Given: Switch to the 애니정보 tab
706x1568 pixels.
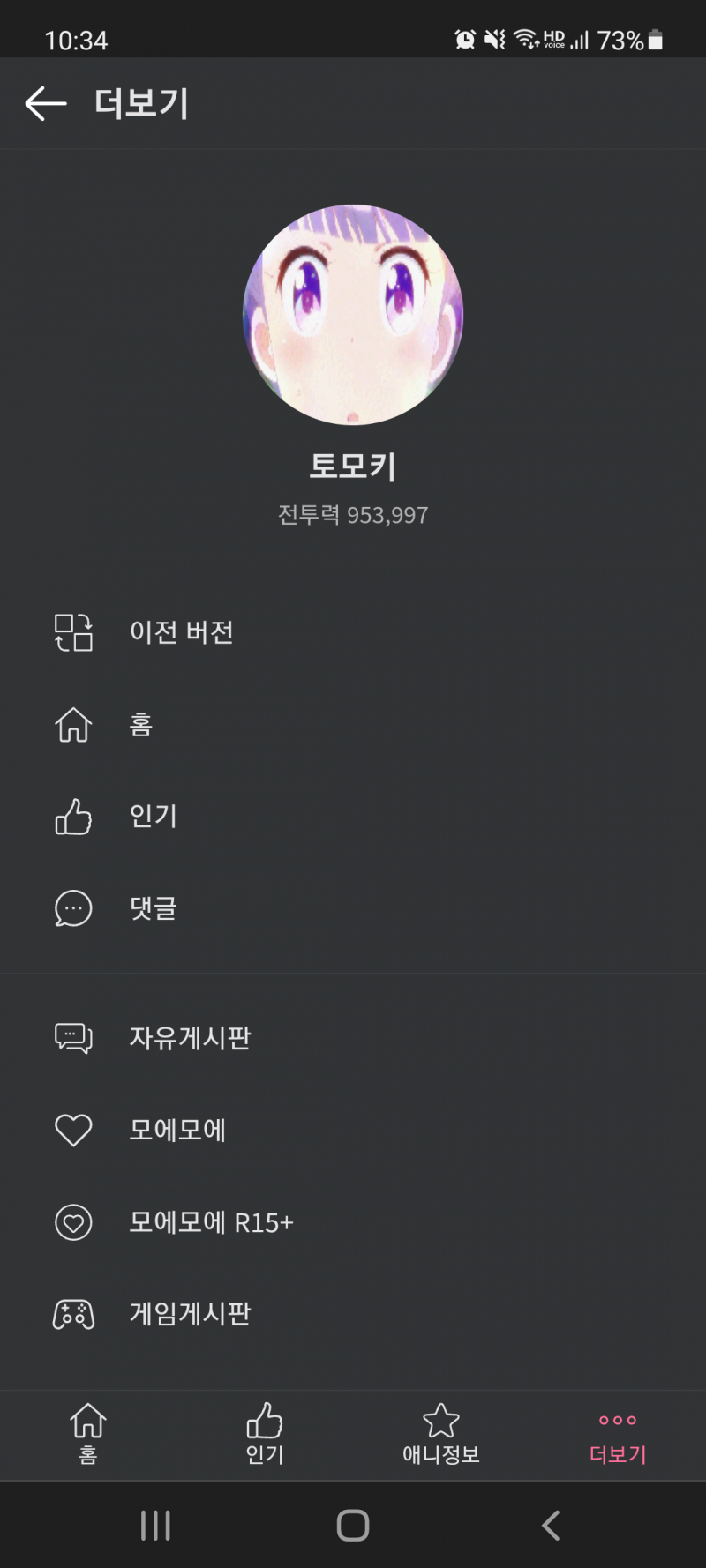Looking at the screenshot, I should pos(441,1434).
